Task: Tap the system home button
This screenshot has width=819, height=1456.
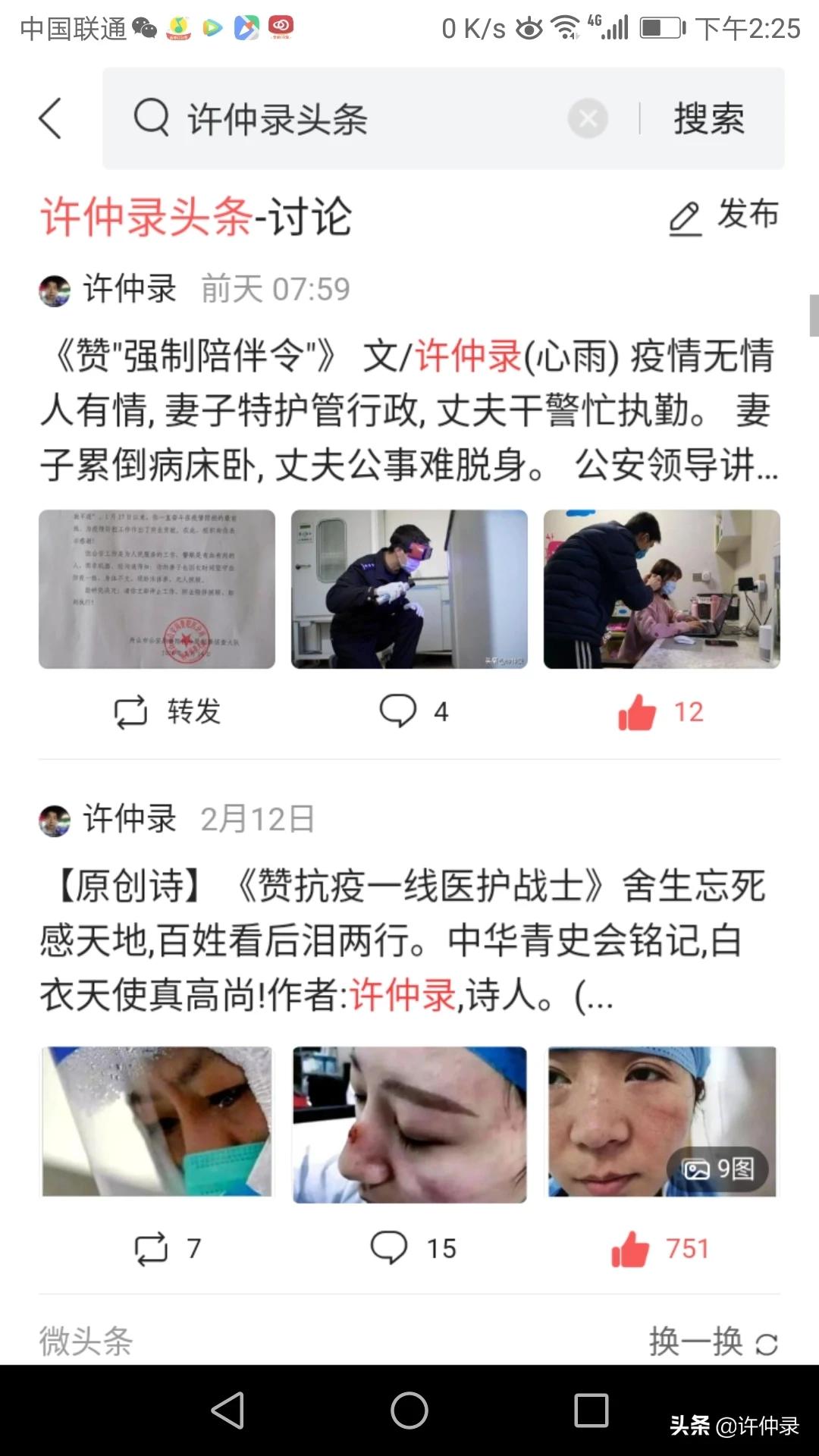Action: click(409, 1410)
